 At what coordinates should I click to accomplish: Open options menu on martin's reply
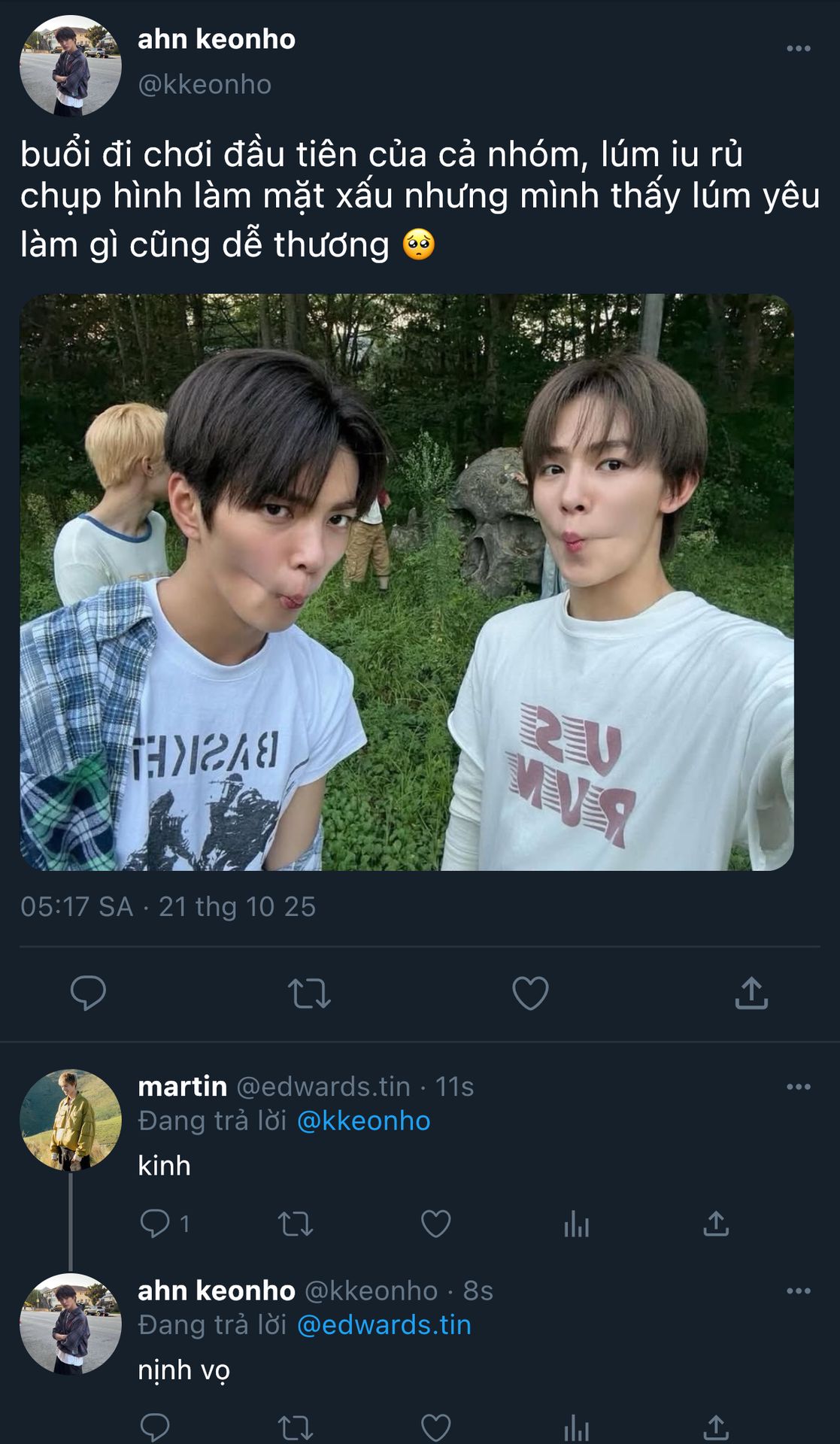798,1087
